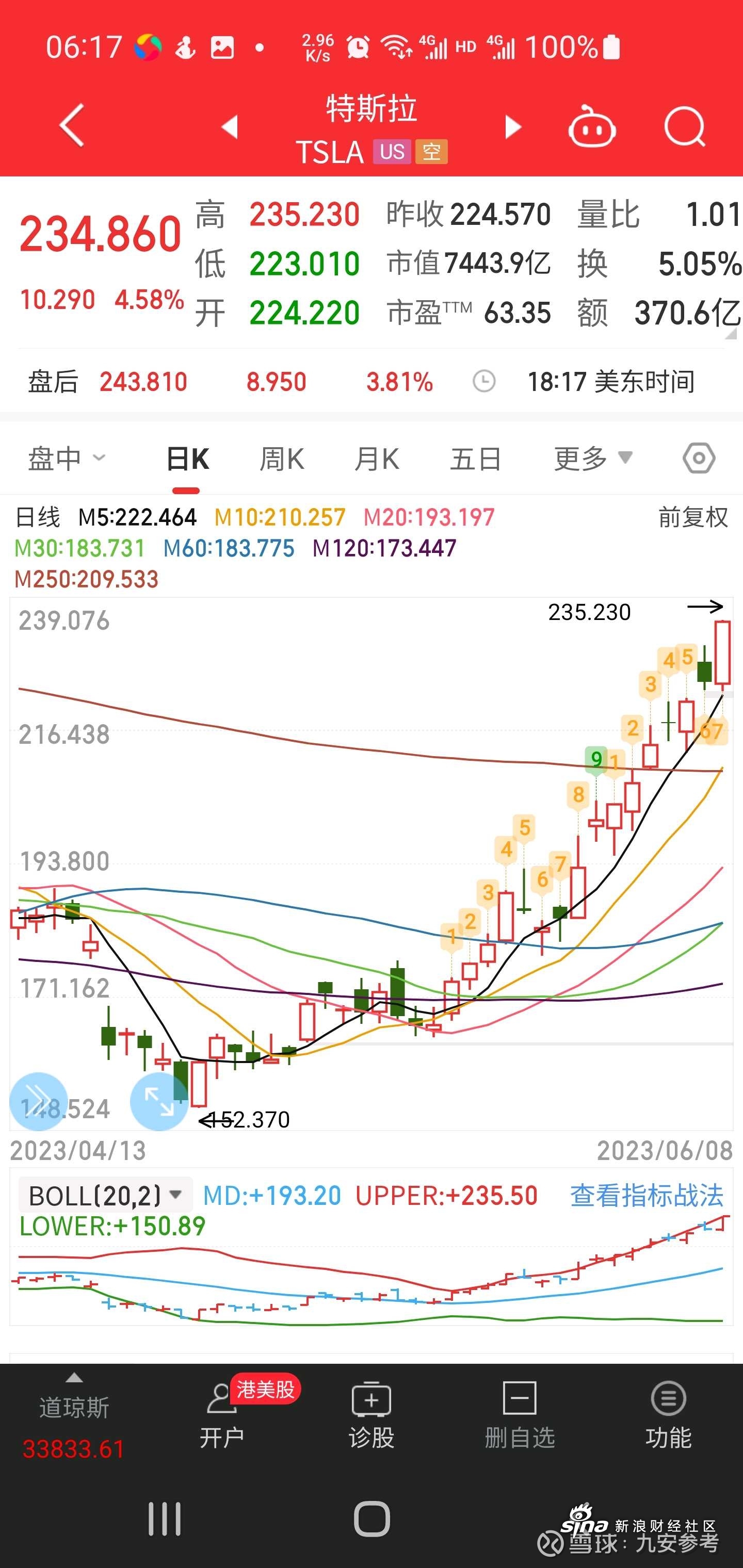Open chart settings hexagon icon
The image size is (743, 1568).
pos(699,459)
